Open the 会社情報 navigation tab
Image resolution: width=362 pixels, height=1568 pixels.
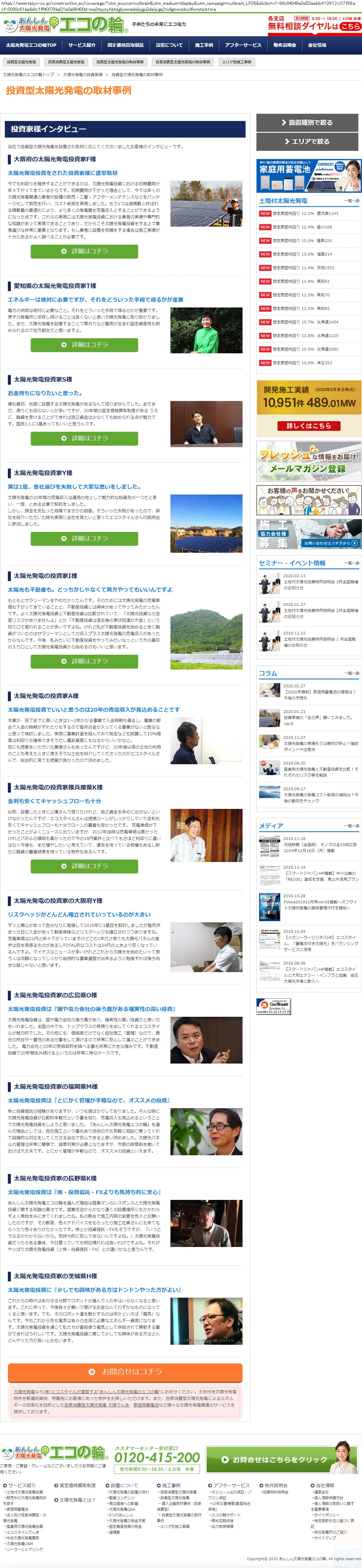click(x=316, y=45)
